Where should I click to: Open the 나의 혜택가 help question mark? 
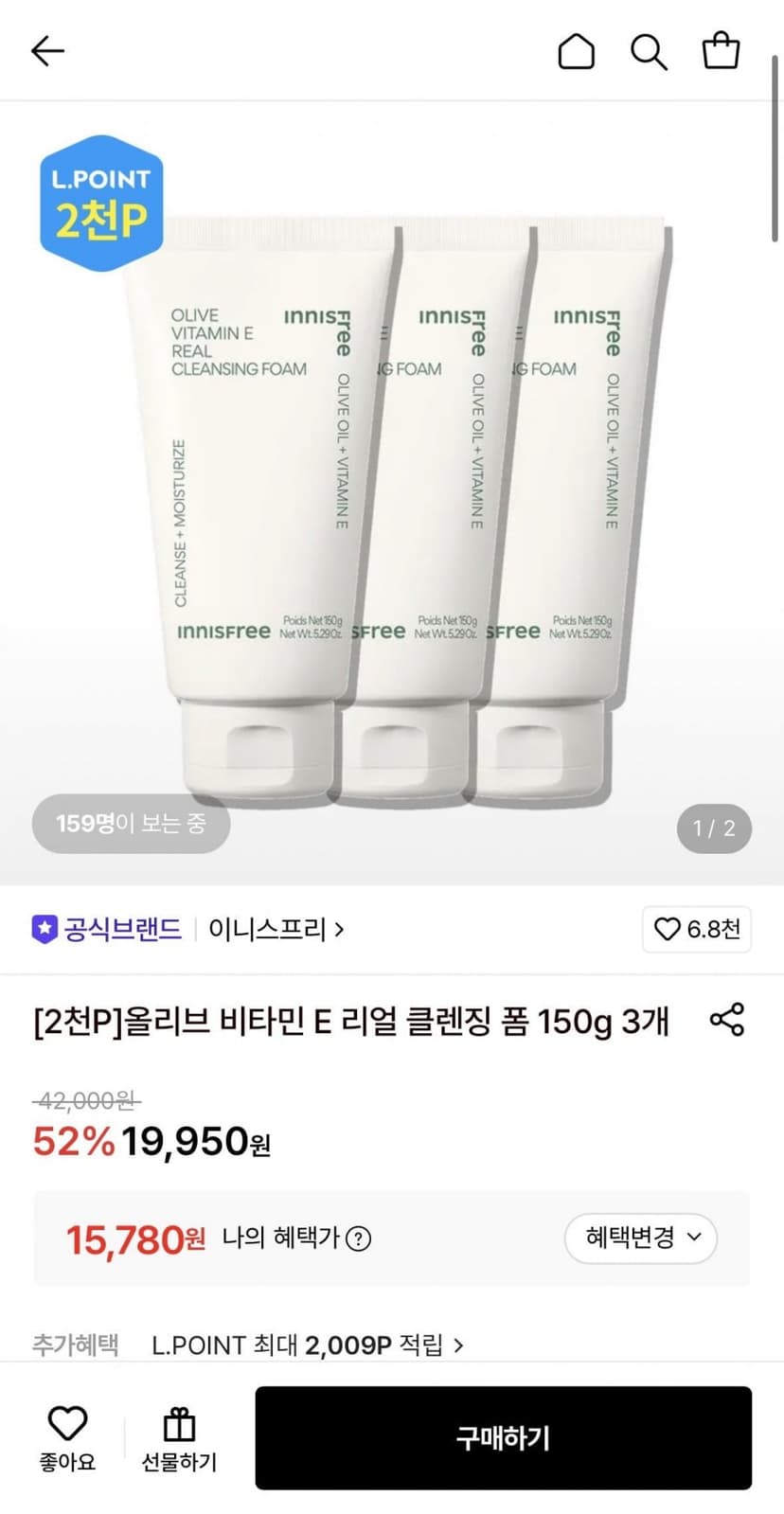(359, 1238)
